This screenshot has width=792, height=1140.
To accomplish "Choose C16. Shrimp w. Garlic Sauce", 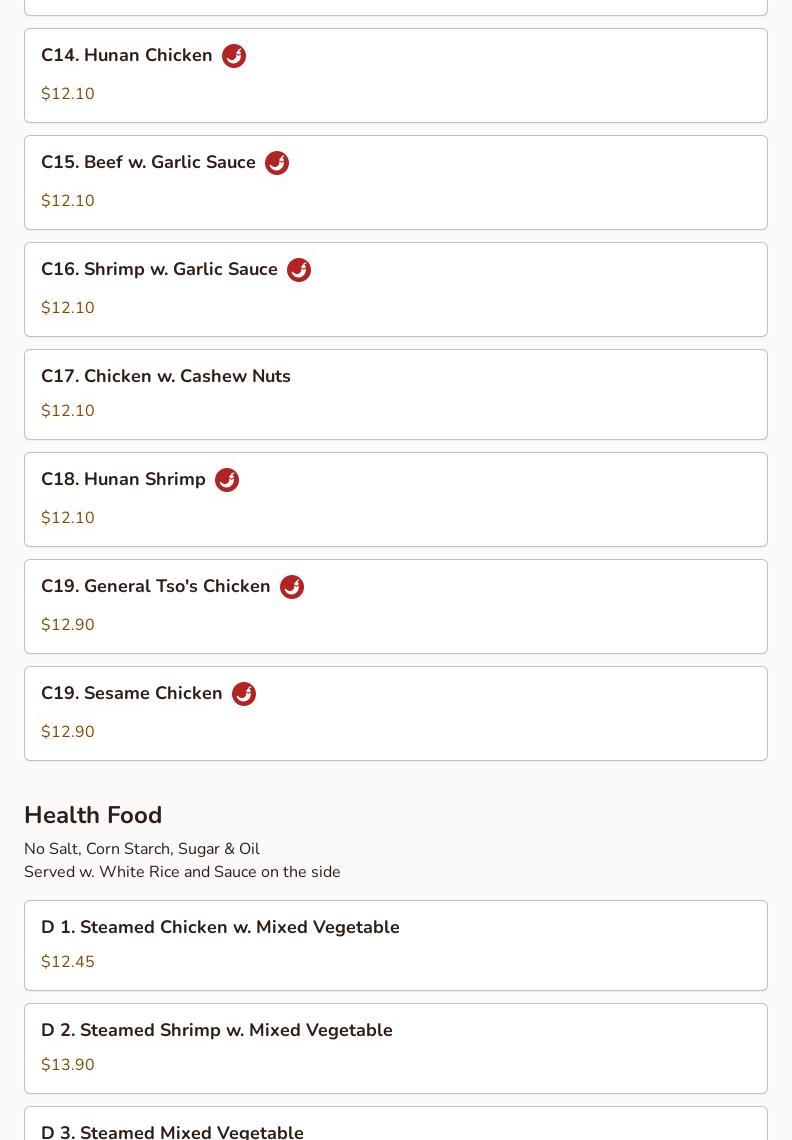I will pos(395,289).
